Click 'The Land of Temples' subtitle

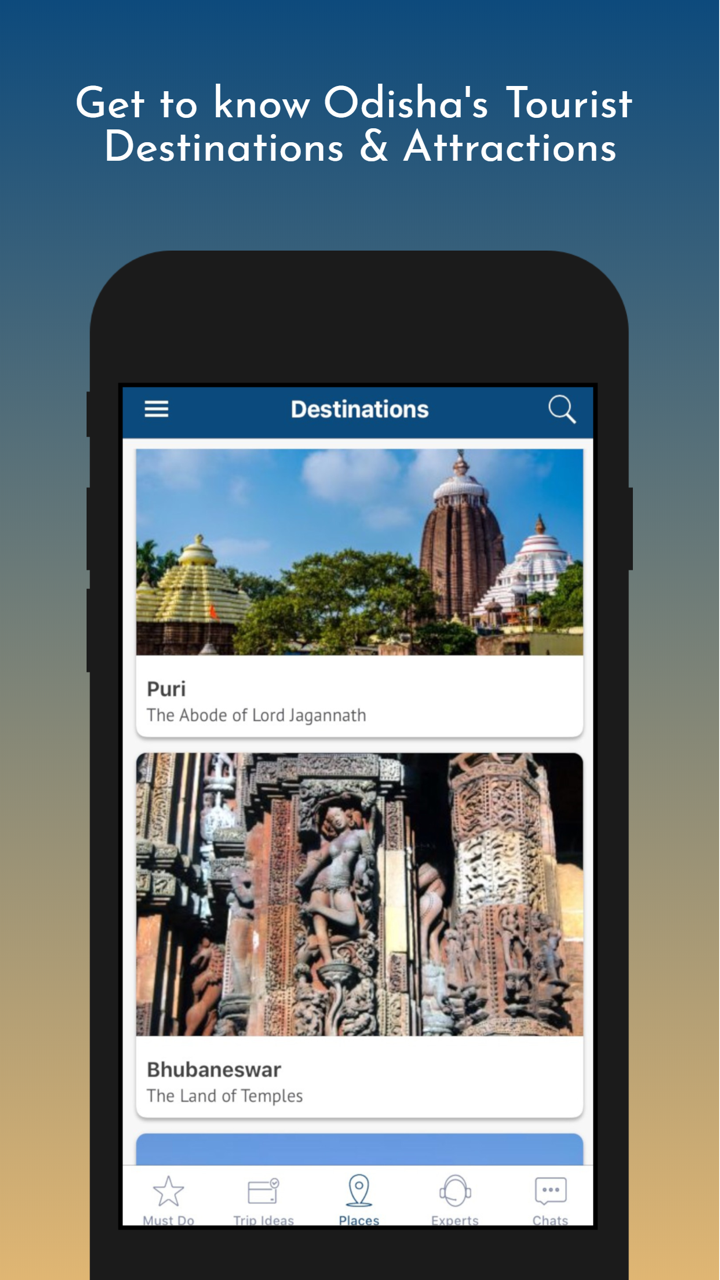pyautogui.click(x=224, y=1096)
